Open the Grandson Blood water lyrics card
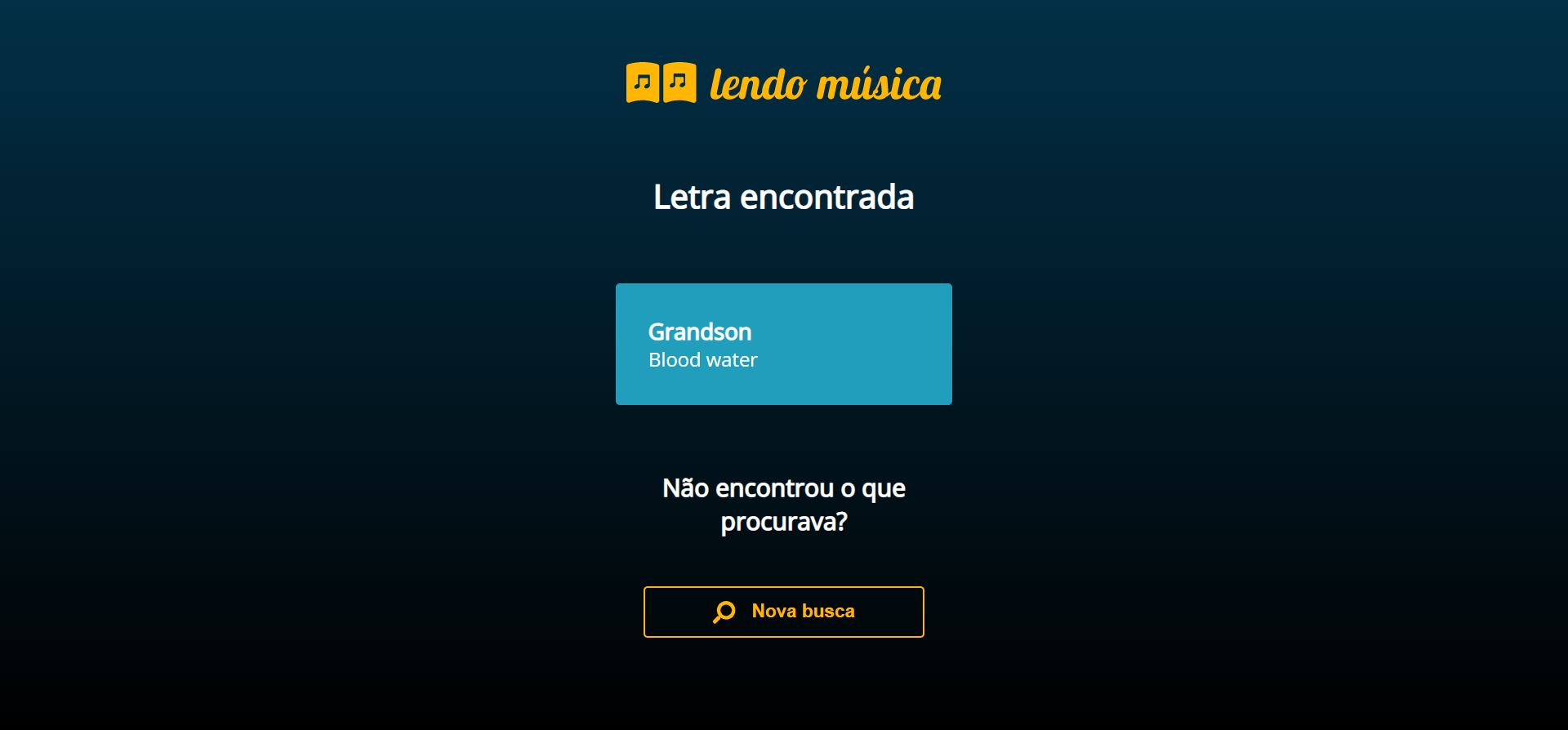 [783, 344]
